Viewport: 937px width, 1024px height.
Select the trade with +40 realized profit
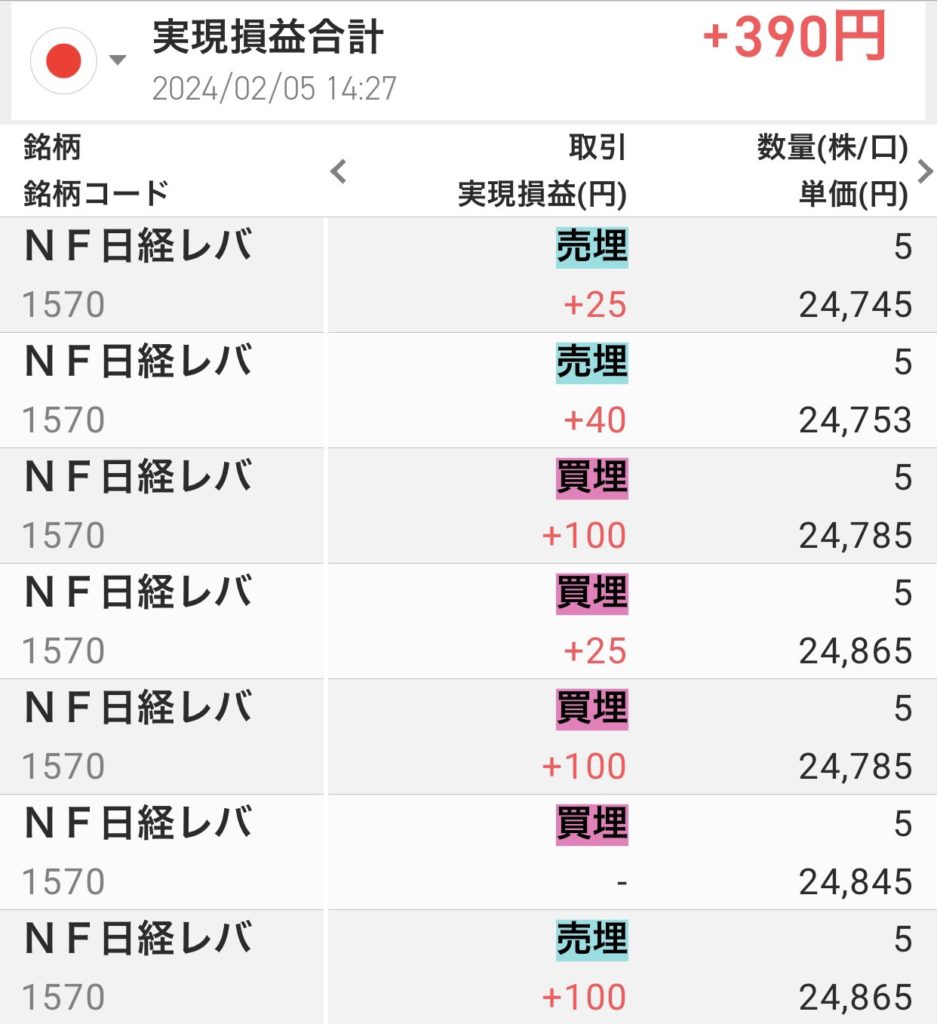(x=468, y=391)
